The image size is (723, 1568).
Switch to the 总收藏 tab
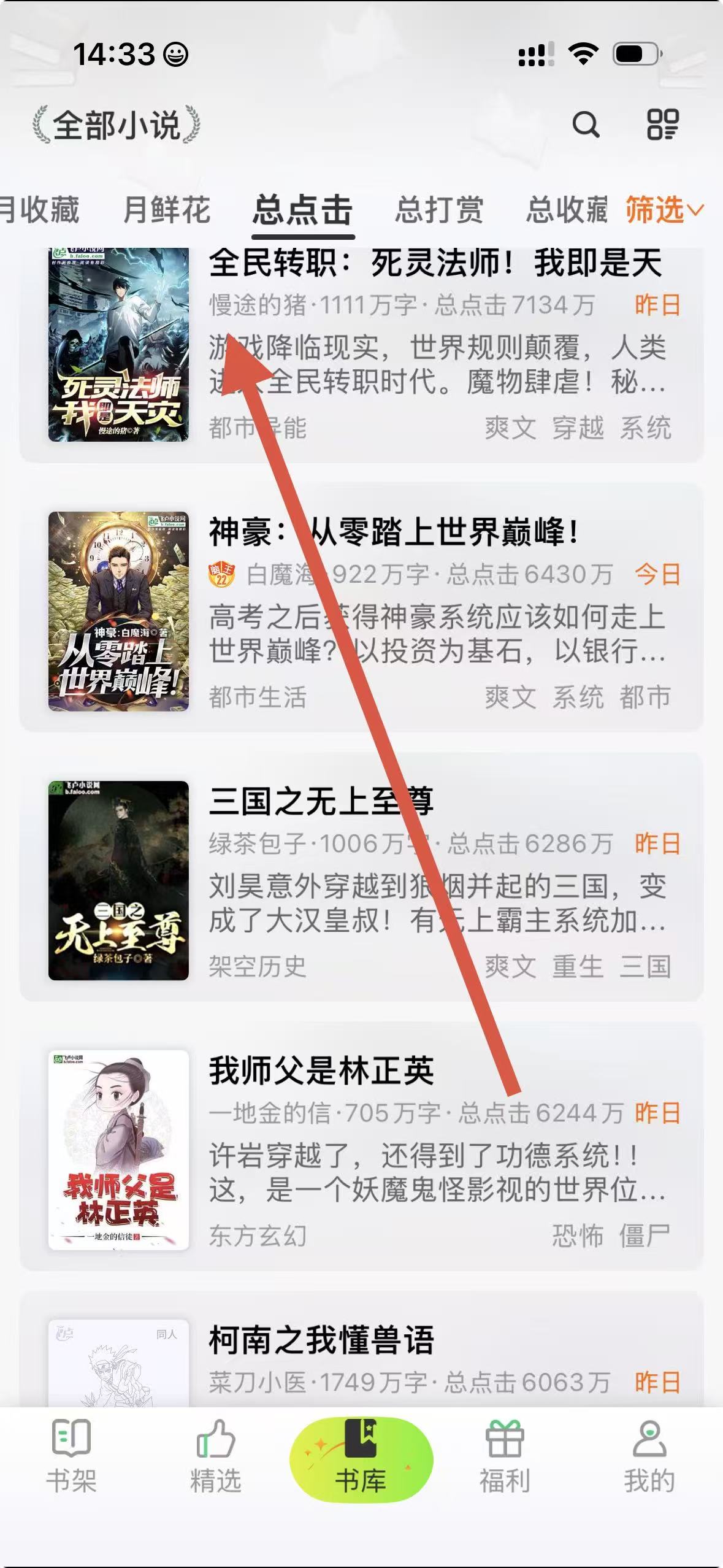tap(567, 210)
